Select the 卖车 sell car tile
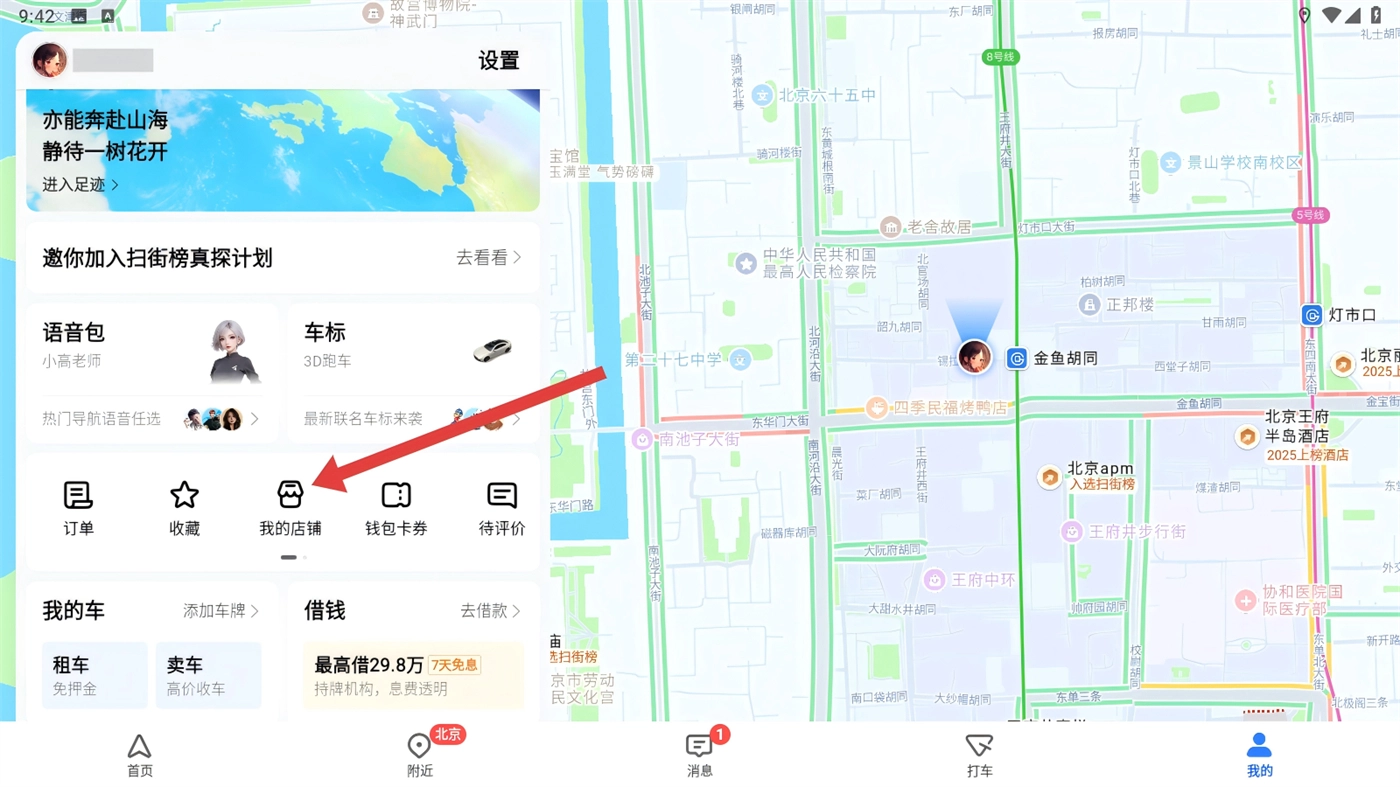The width and height of the screenshot is (1400, 787). [x=208, y=675]
